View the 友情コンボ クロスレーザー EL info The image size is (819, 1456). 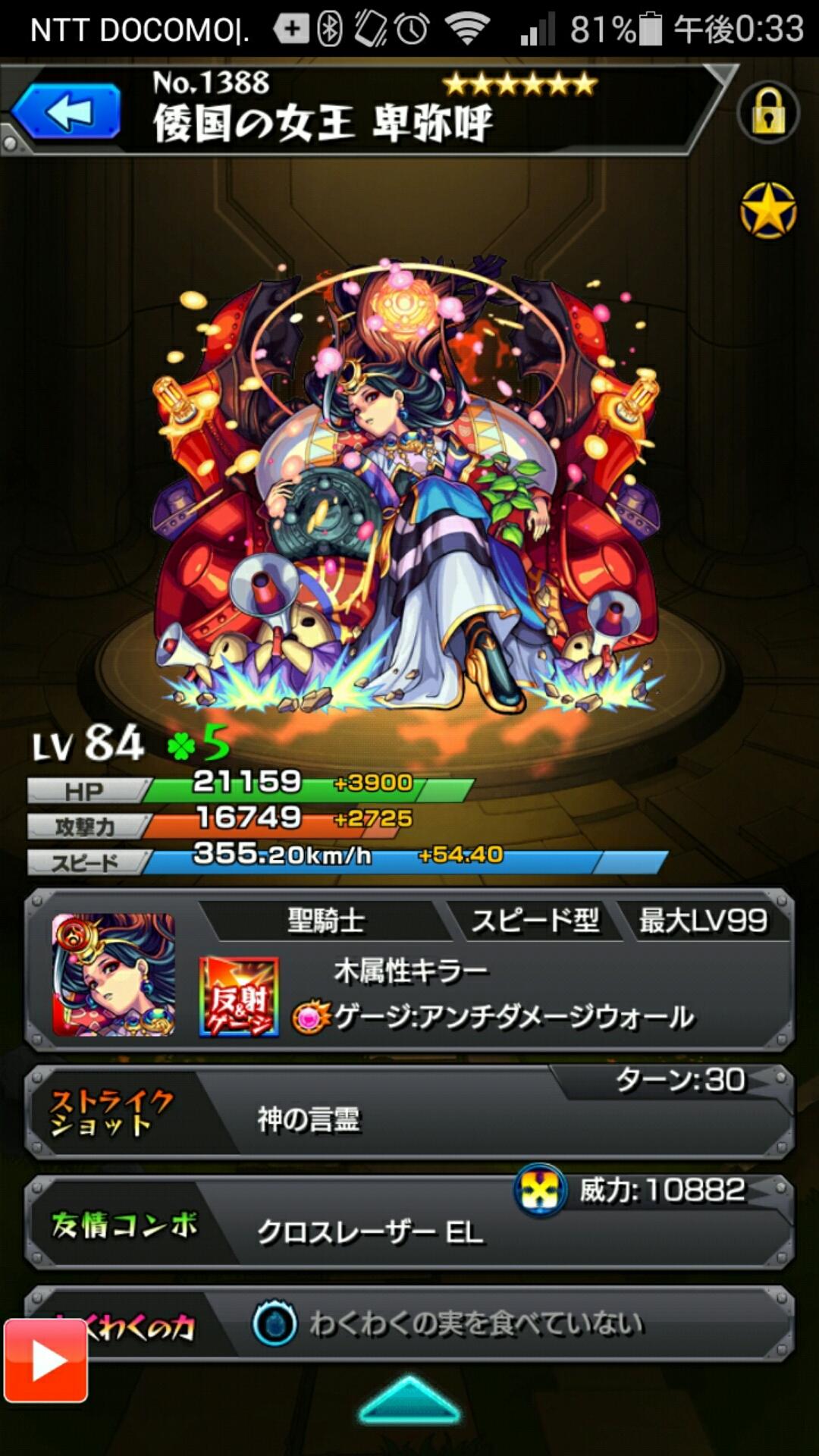409,1222
